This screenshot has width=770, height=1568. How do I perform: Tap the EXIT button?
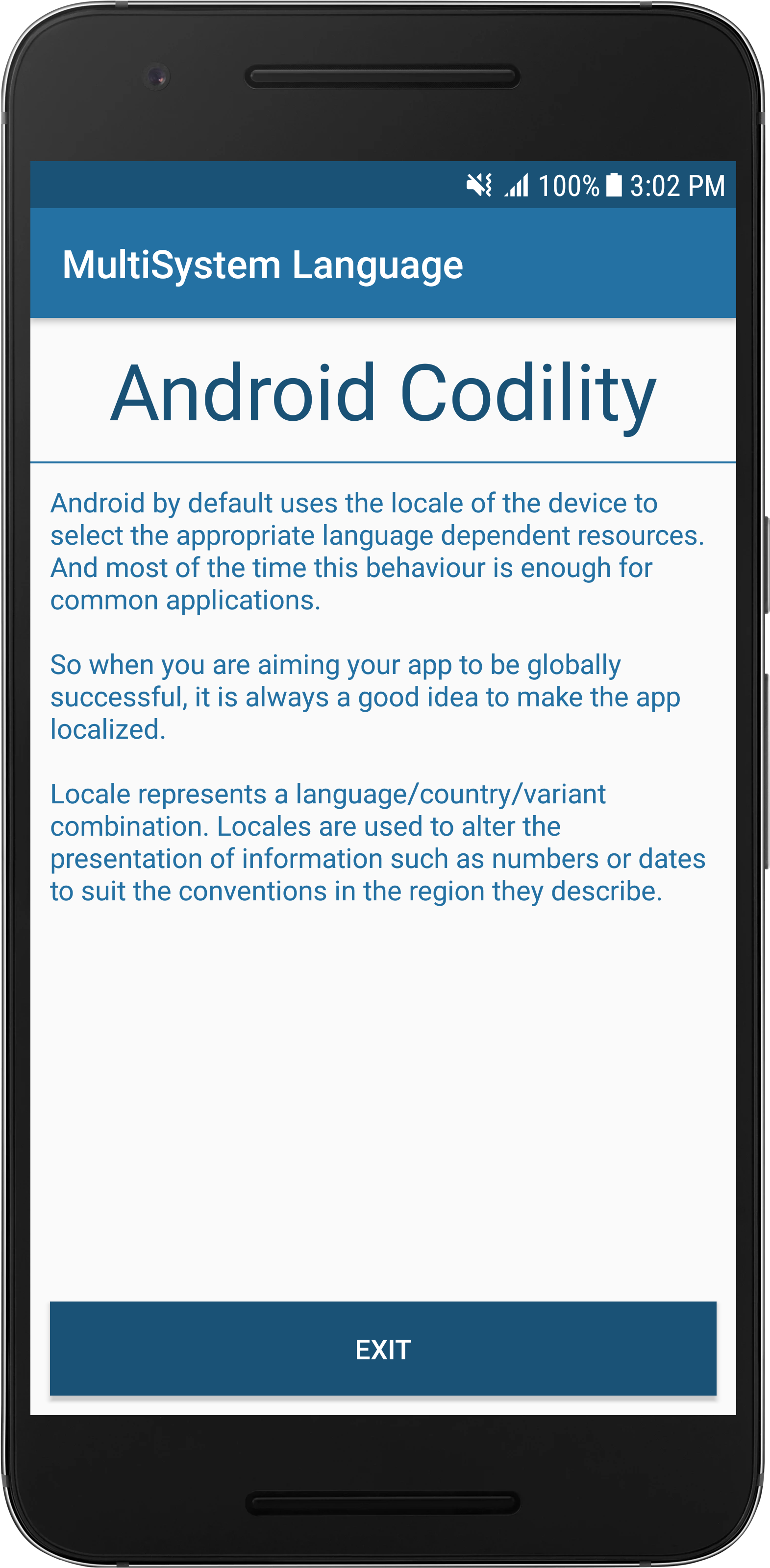(383, 1349)
